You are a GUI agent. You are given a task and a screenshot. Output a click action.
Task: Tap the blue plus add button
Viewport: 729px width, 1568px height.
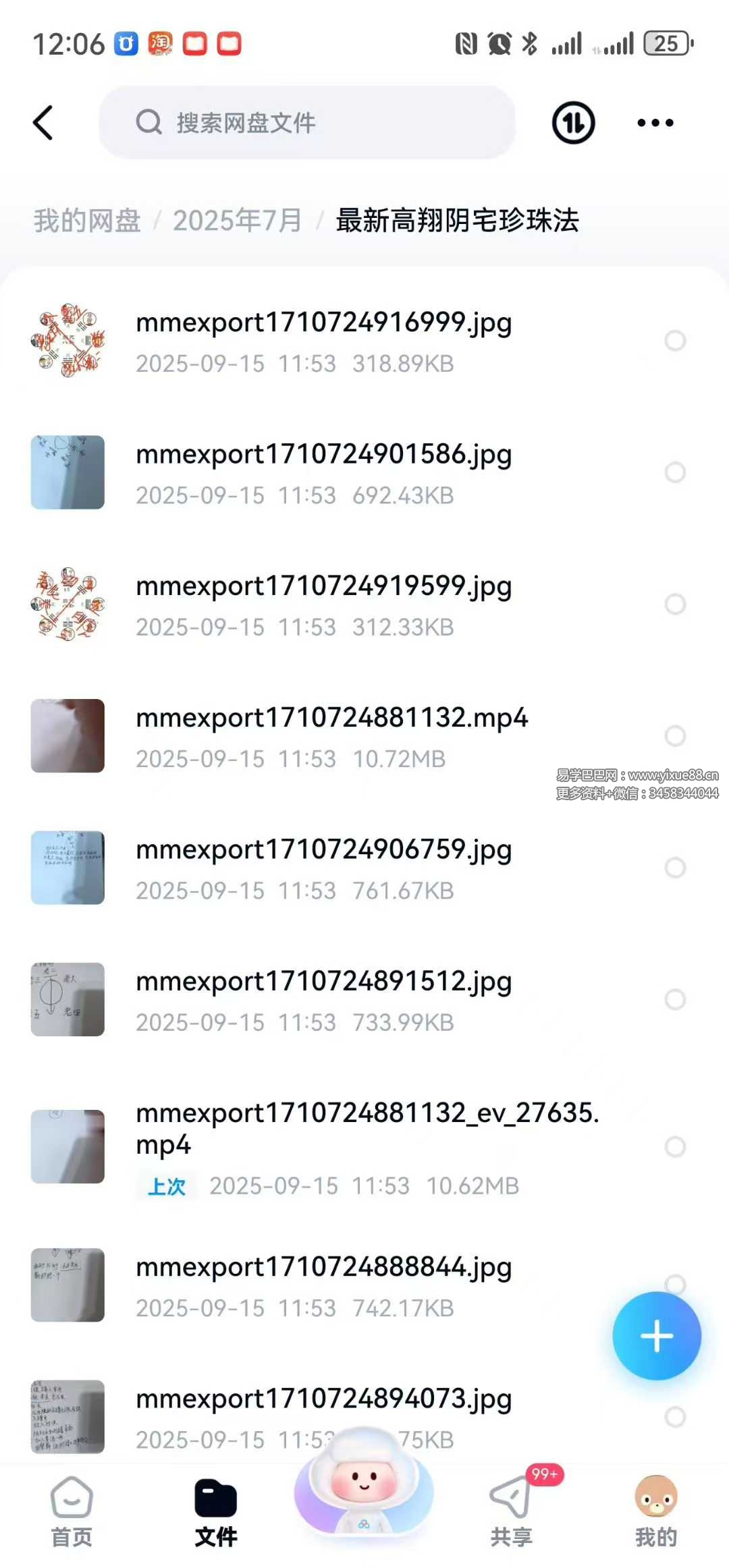(656, 1336)
